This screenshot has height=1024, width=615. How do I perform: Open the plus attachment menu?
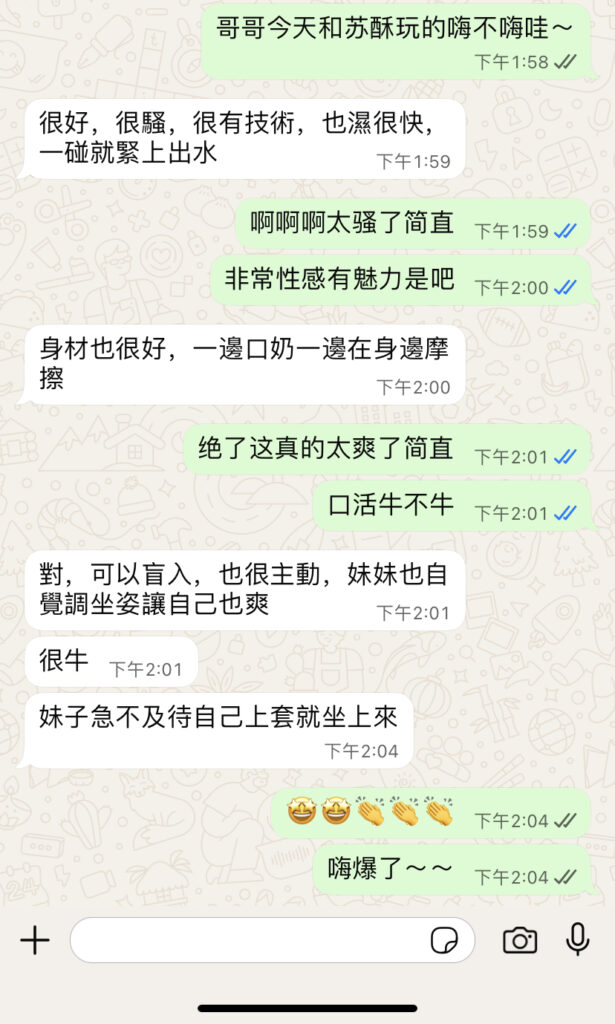pos(35,940)
